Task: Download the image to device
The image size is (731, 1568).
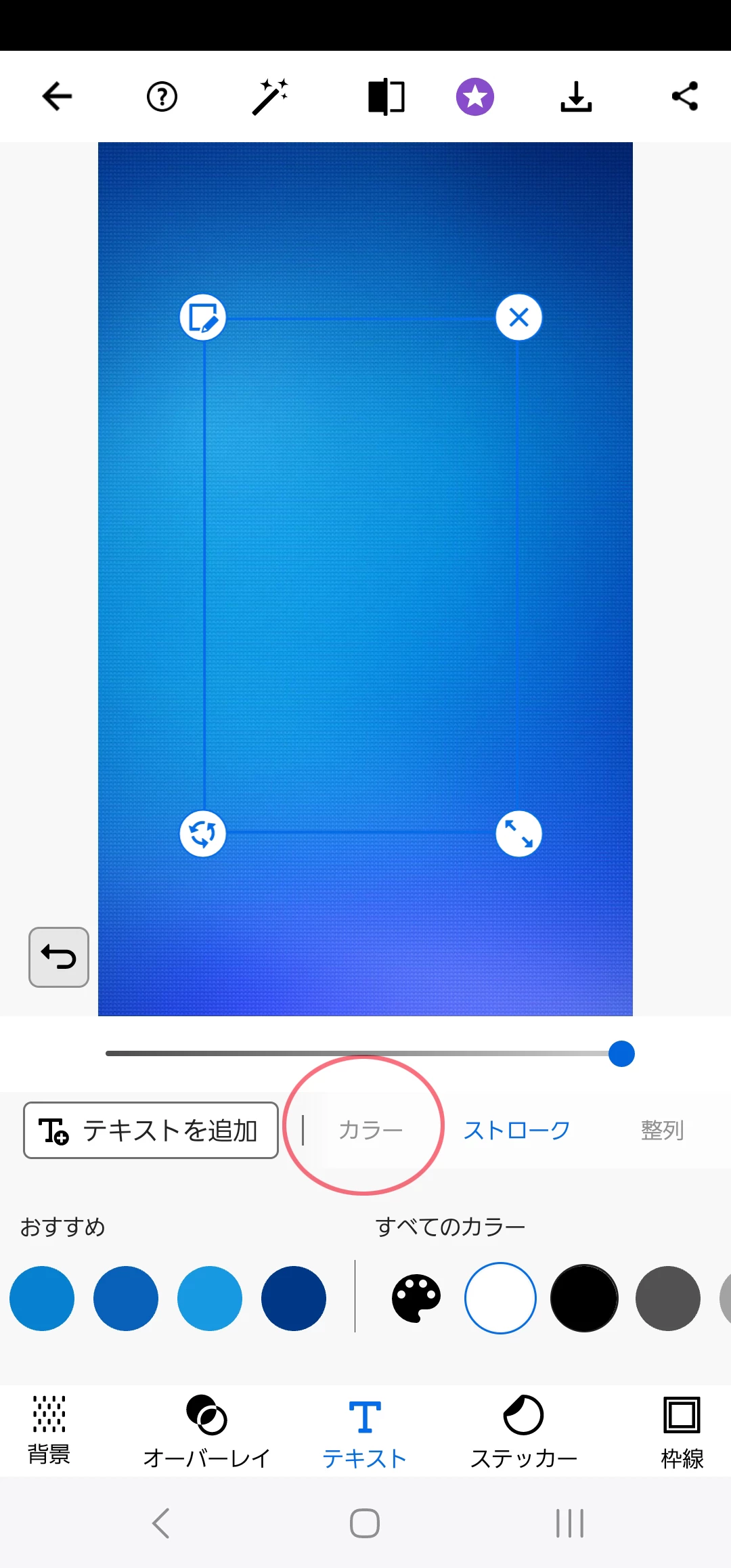Action: click(x=576, y=97)
